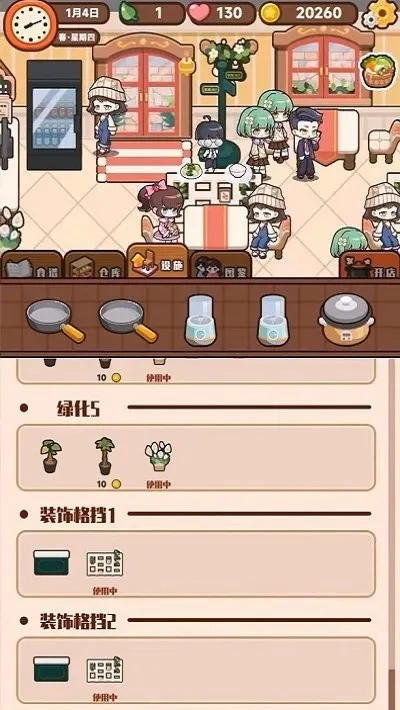Choose the broad-leaf potted plant in 绿化5
Image resolution: width=400 pixels, height=710 pixels.
(51, 456)
